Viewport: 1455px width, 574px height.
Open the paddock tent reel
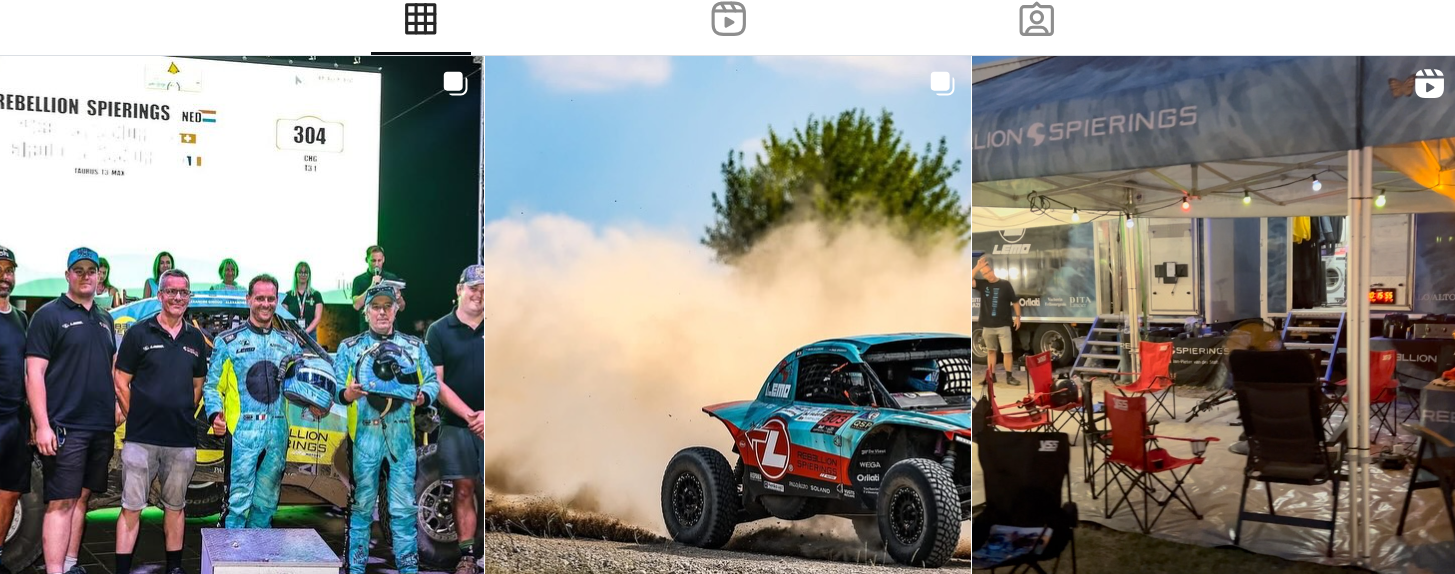[1213, 314]
